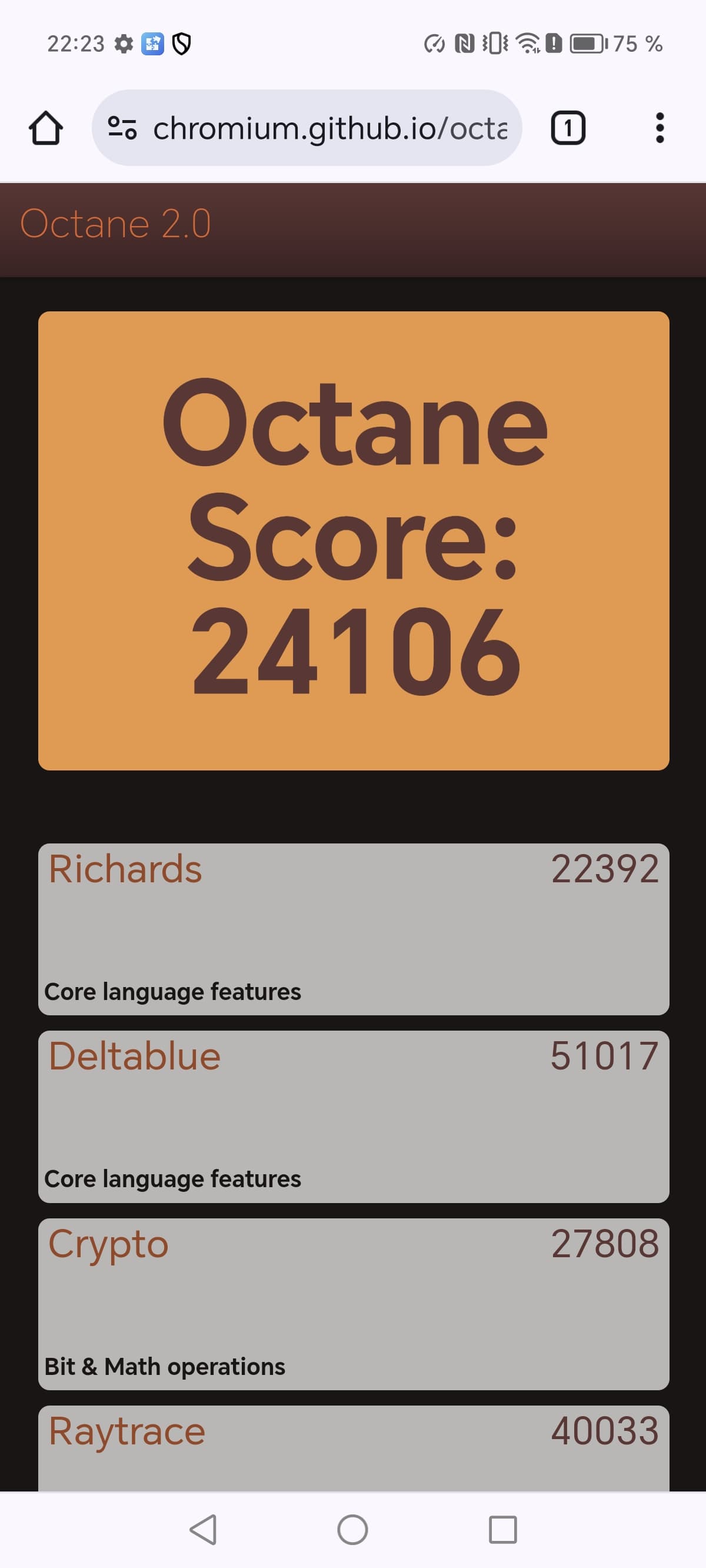Open site info icon in address bar
The height and width of the screenshot is (1568, 706).
point(122,128)
